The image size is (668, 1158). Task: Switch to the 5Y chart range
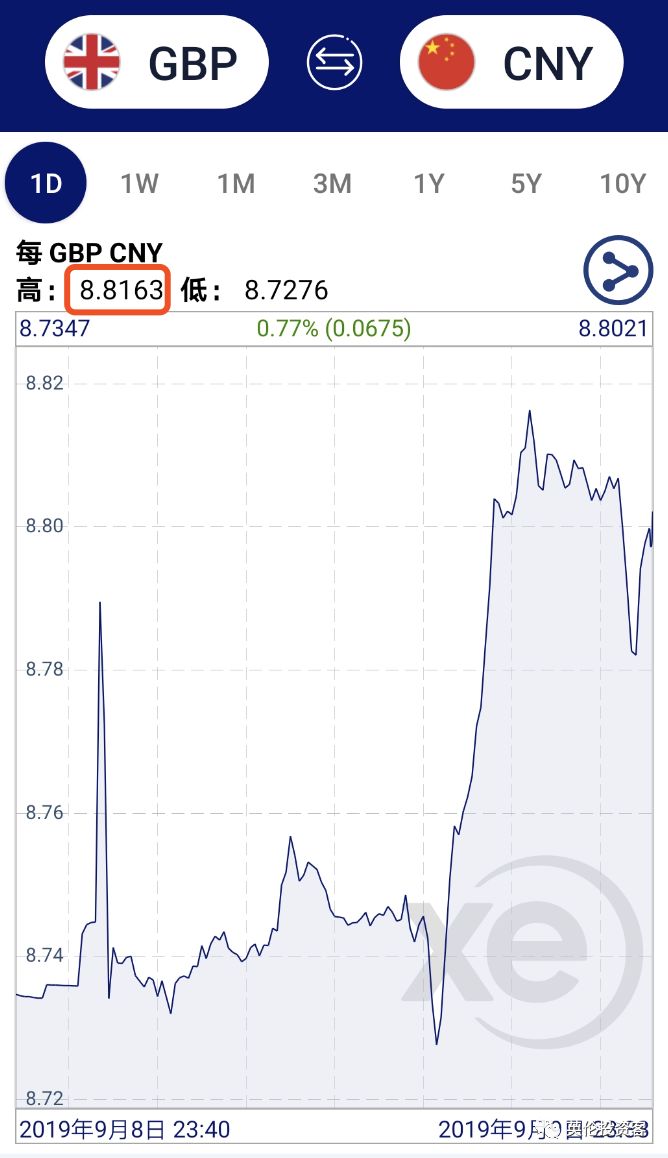pyautogui.click(x=525, y=183)
